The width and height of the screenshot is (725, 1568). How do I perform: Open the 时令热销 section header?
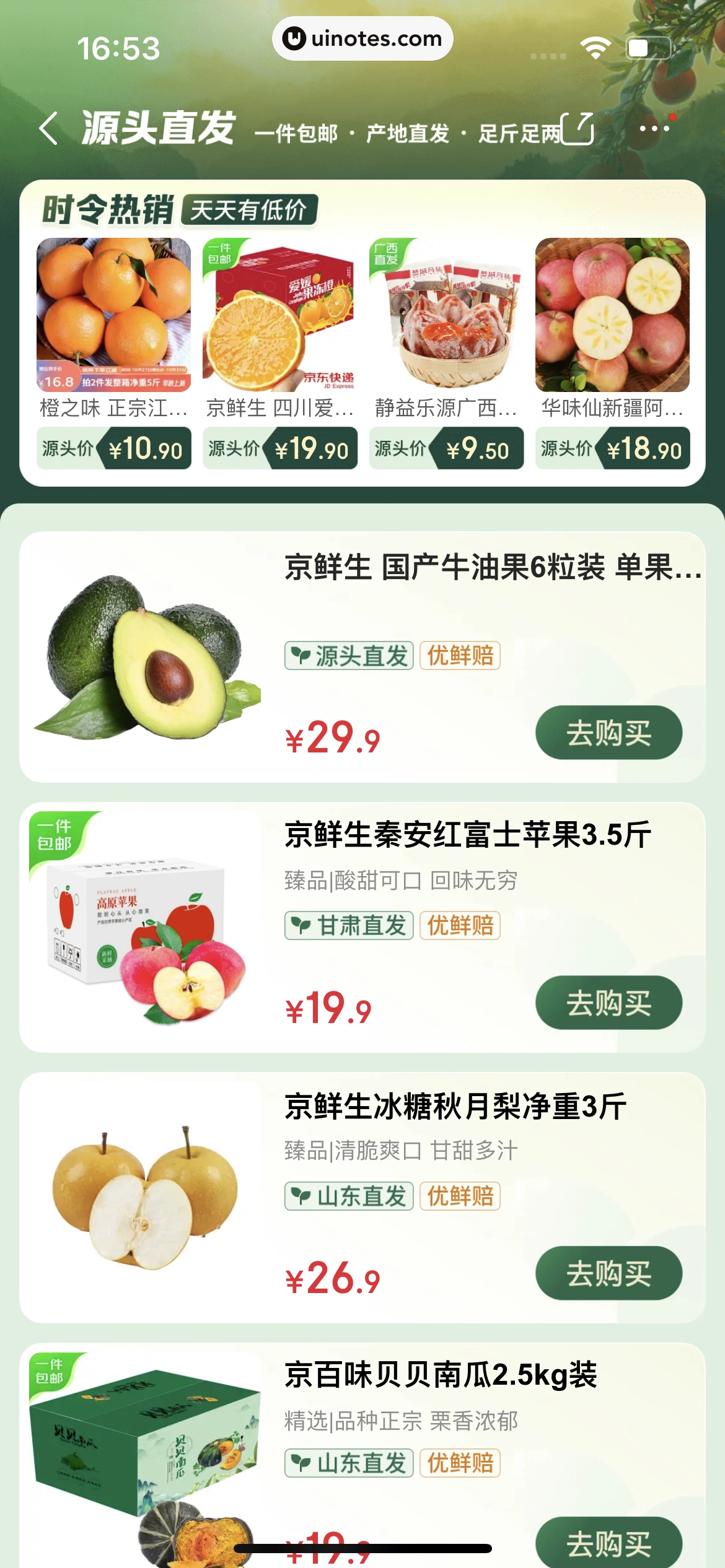110,210
